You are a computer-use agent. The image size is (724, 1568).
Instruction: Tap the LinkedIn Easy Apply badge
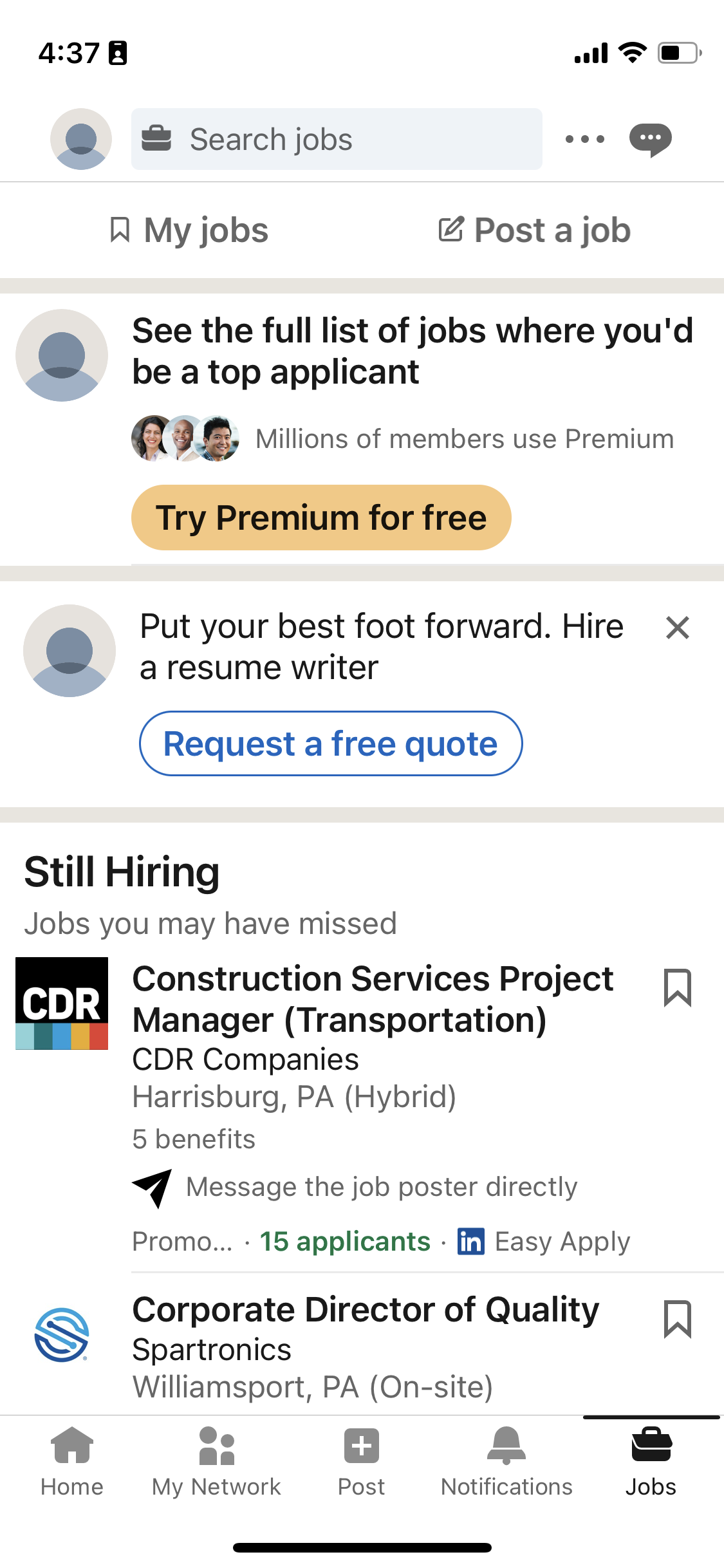(x=470, y=1241)
